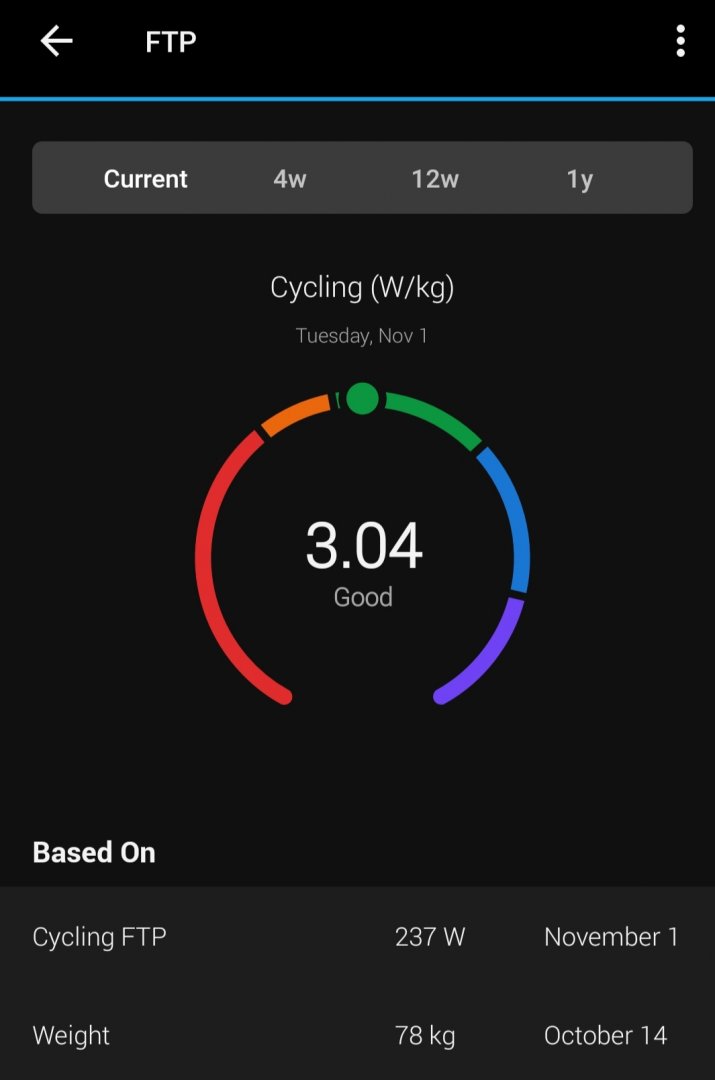Open the Cycling FTP 237 W row

pyautogui.click(x=357, y=937)
